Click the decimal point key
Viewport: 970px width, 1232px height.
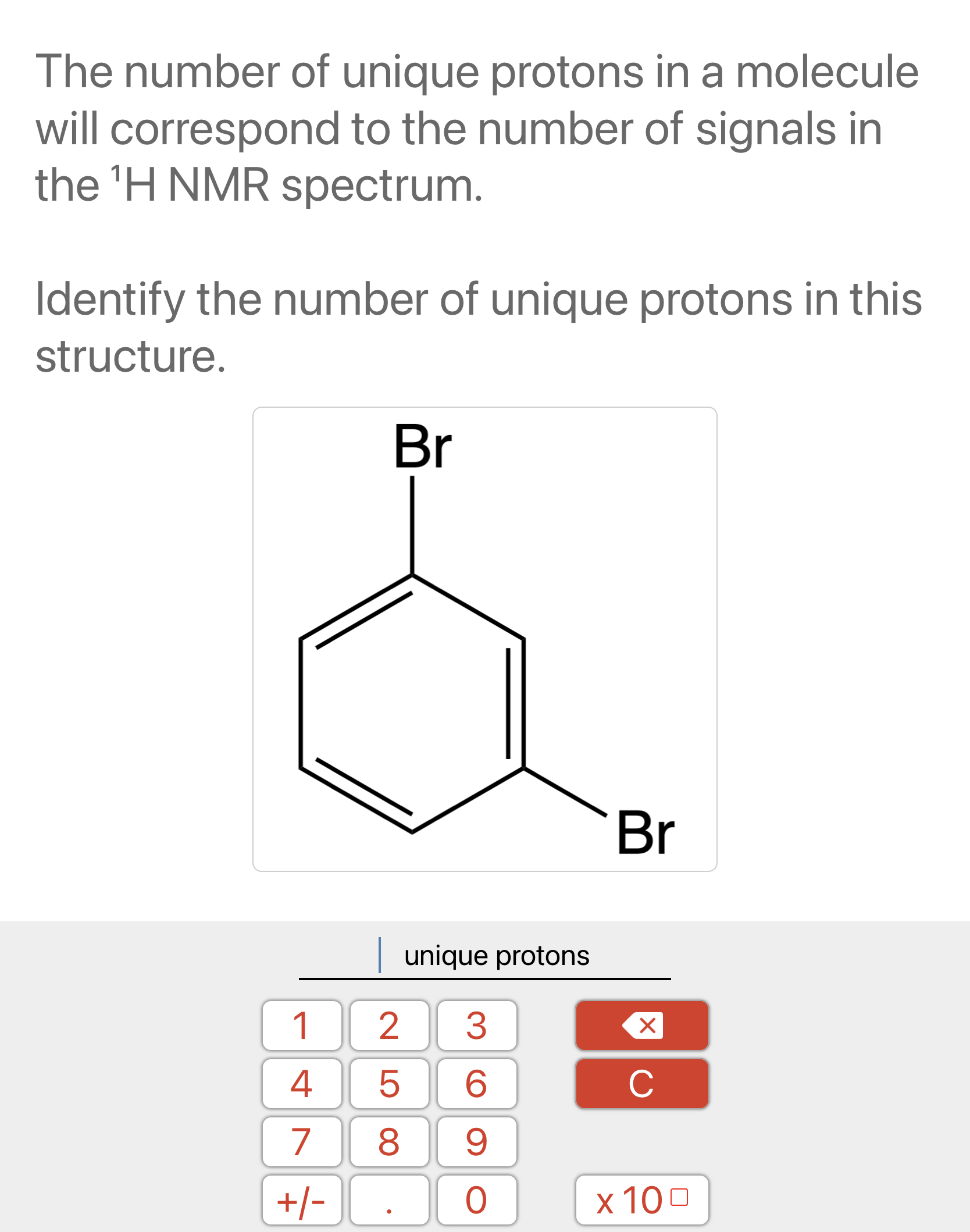pyautogui.click(x=388, y=1199)
